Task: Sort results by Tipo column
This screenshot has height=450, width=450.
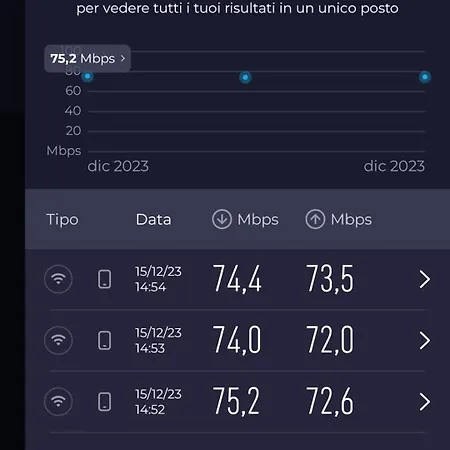Action: pos(62,220)
